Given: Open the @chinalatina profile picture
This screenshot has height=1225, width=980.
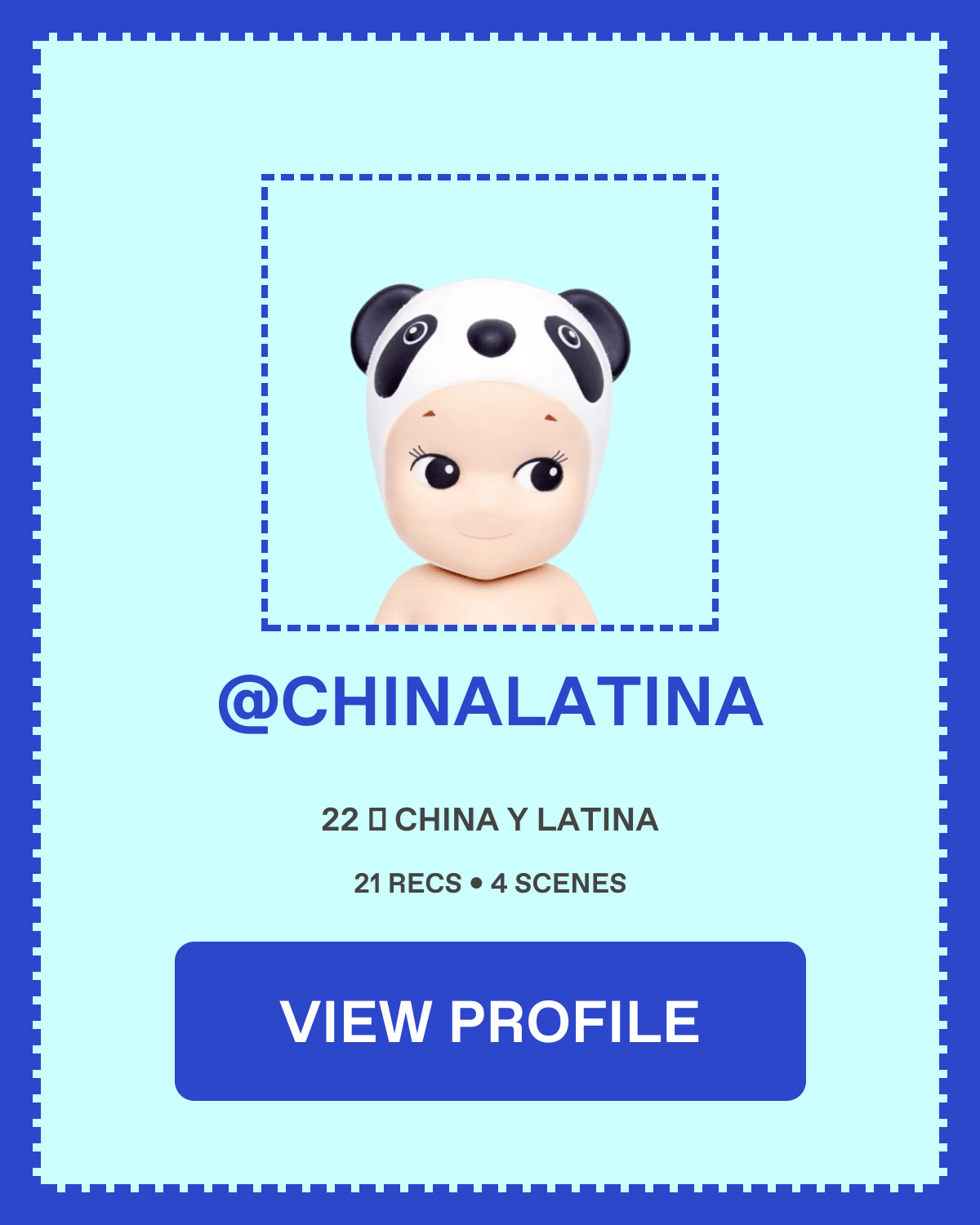Looking at the screenshot, I should coord(489,403).
